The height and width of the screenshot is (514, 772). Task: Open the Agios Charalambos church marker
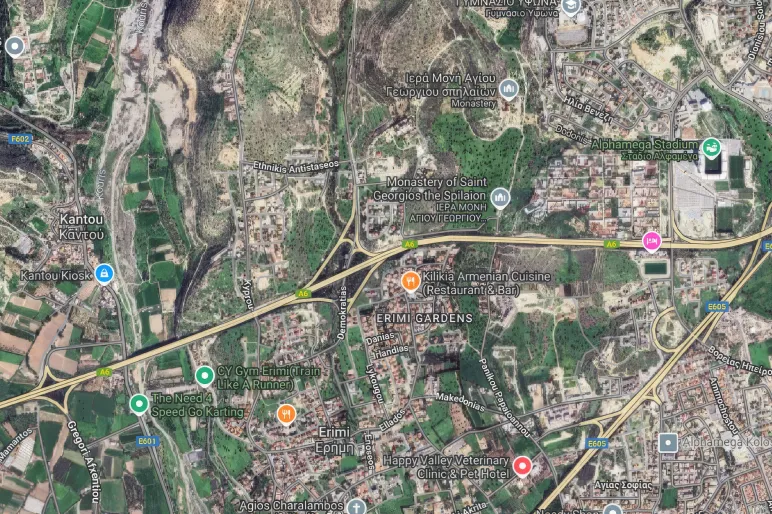pos(357,506)
